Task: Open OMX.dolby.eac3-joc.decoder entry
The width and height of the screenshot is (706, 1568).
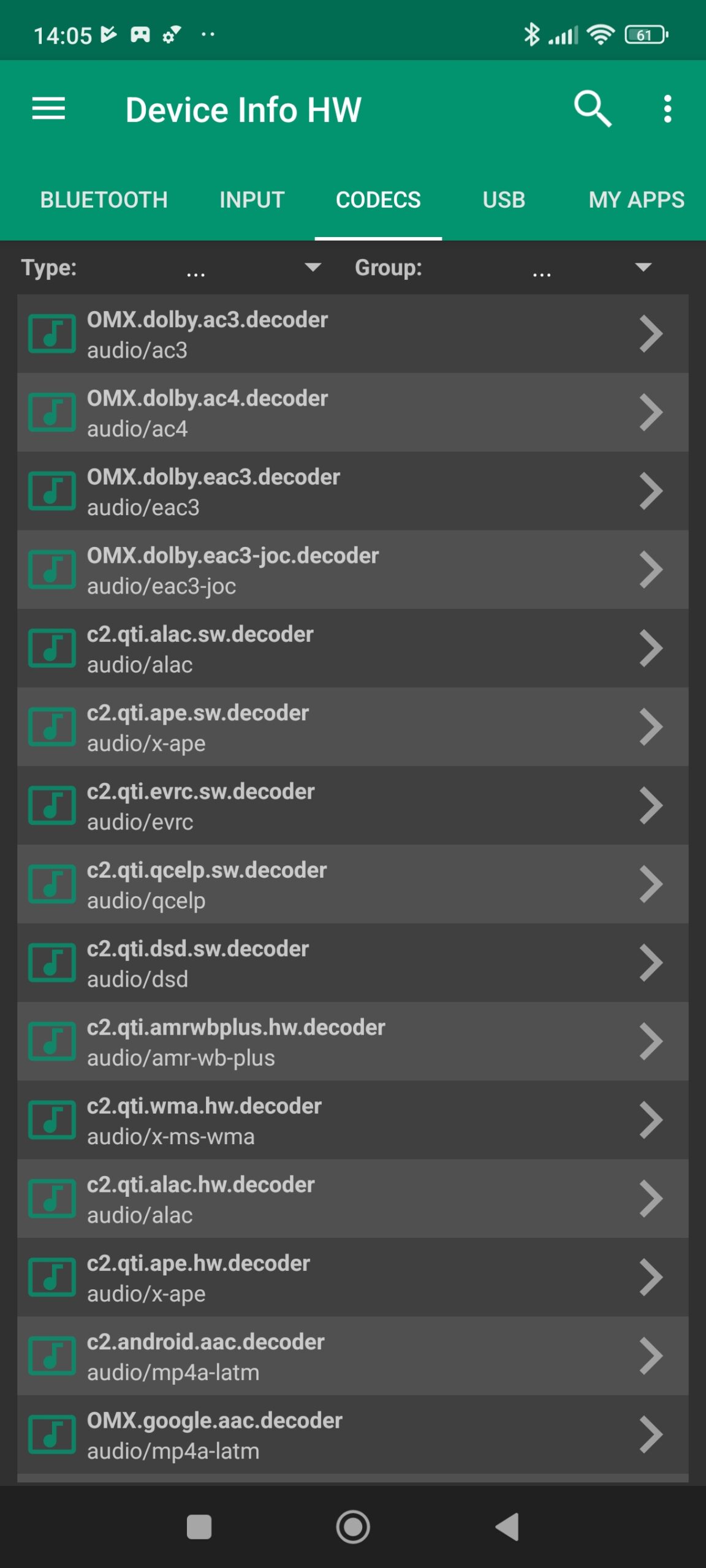Action: coord(352,570)
